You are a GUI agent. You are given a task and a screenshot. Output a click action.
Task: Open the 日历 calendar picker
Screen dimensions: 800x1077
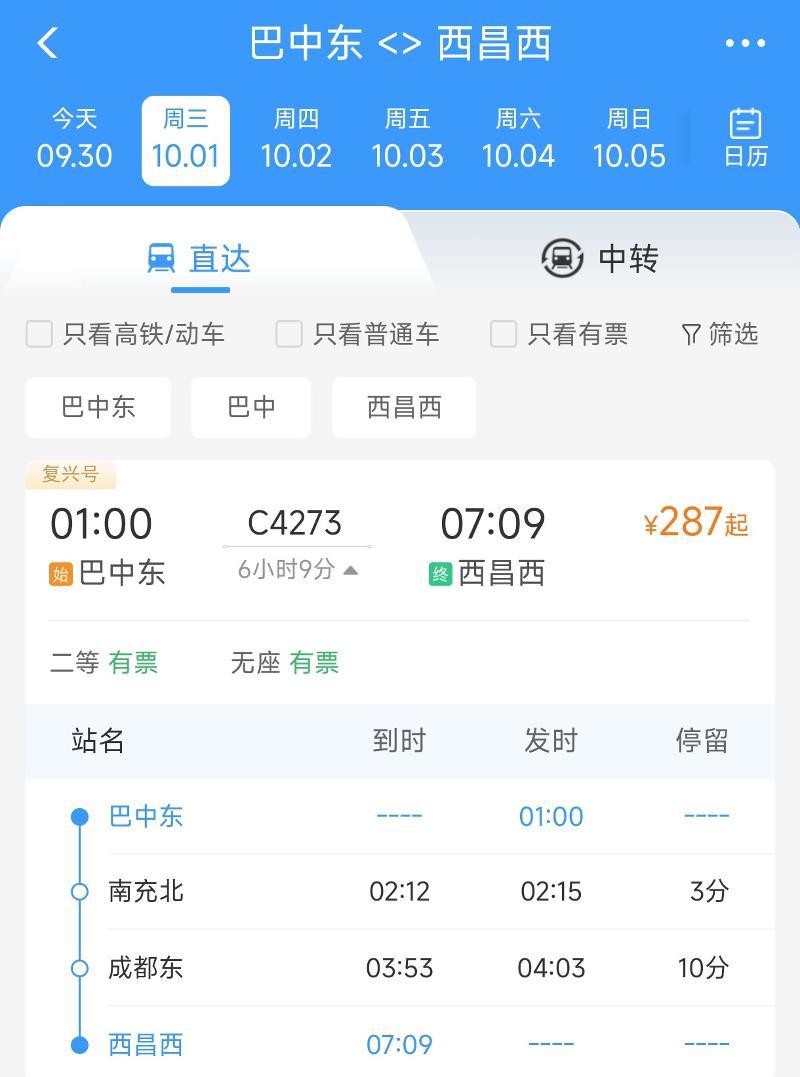click(745, 138)
